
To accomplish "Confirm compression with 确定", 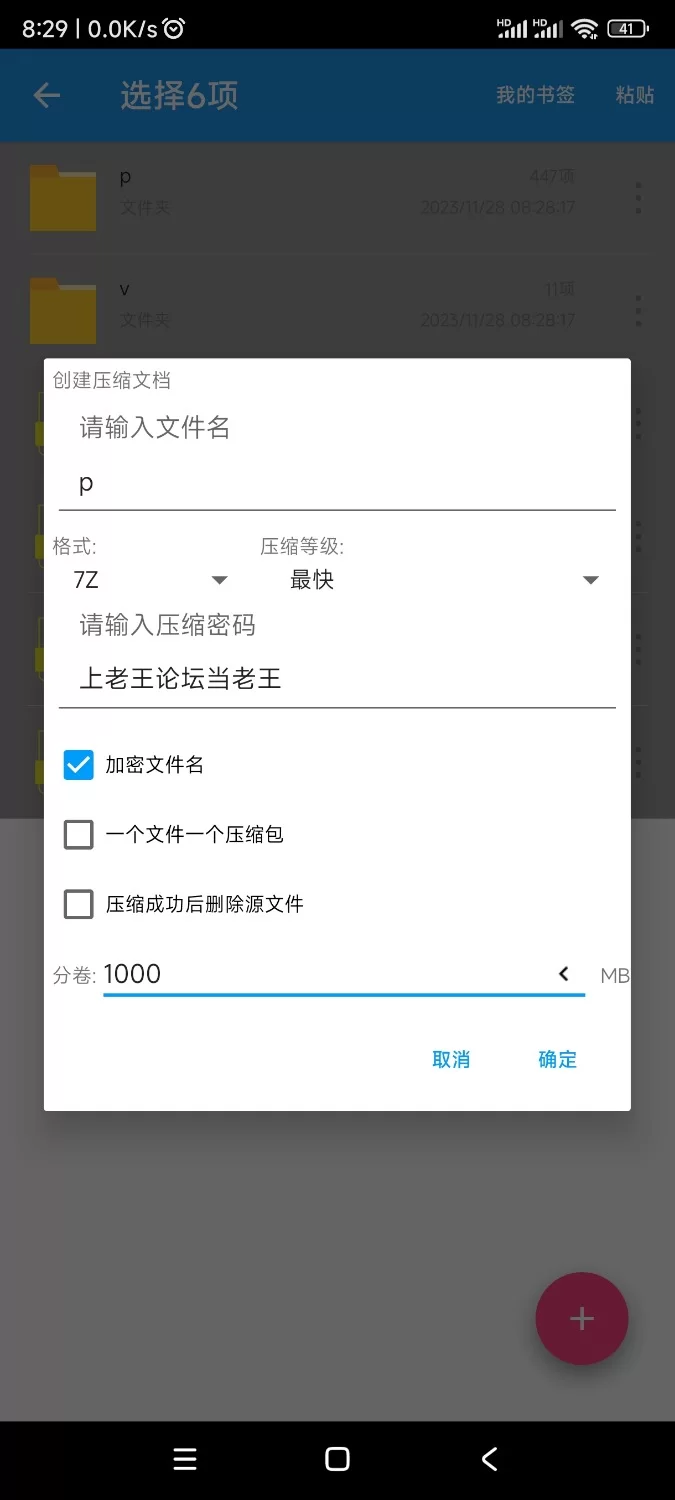I will 557,1059.
